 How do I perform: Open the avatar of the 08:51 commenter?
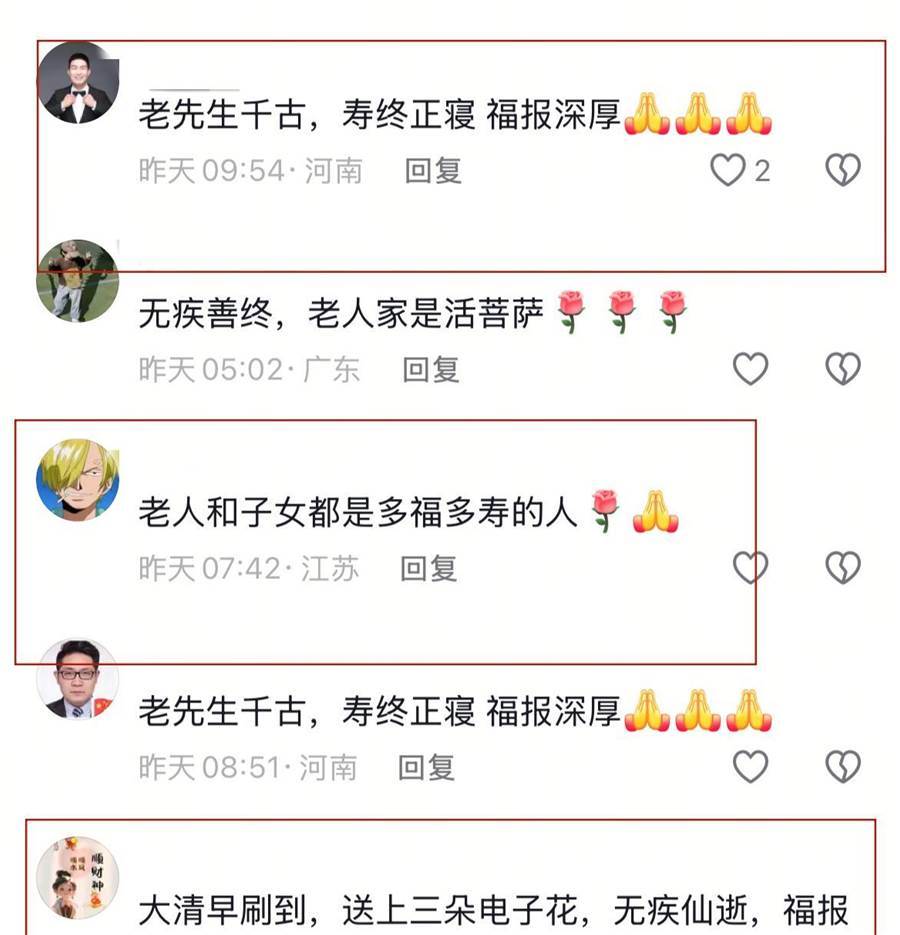click(78, 679)
